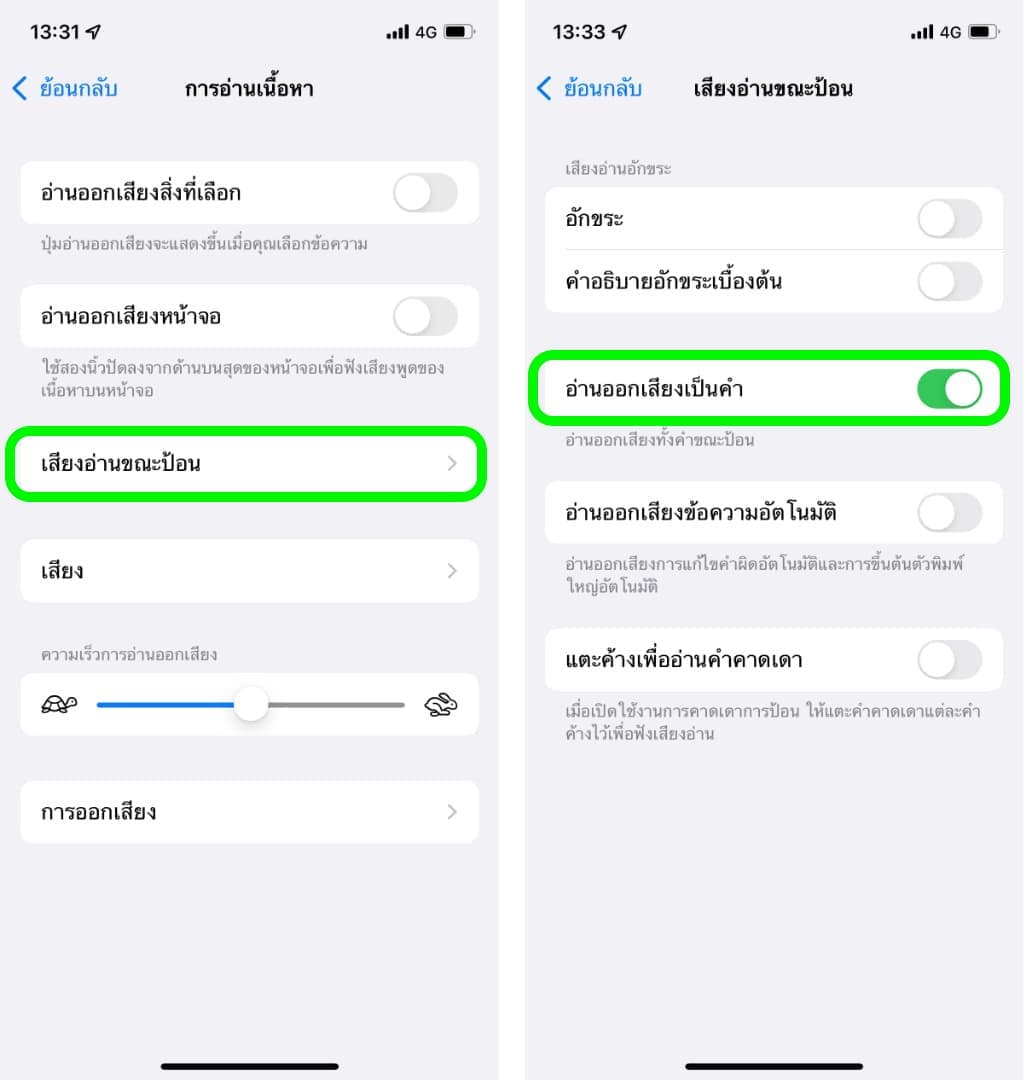Screen dimensions: 1026x1080
Task: Enable แตะค้างเพื่ออ่านคำคาดเดา
Action: coord(949,661)
